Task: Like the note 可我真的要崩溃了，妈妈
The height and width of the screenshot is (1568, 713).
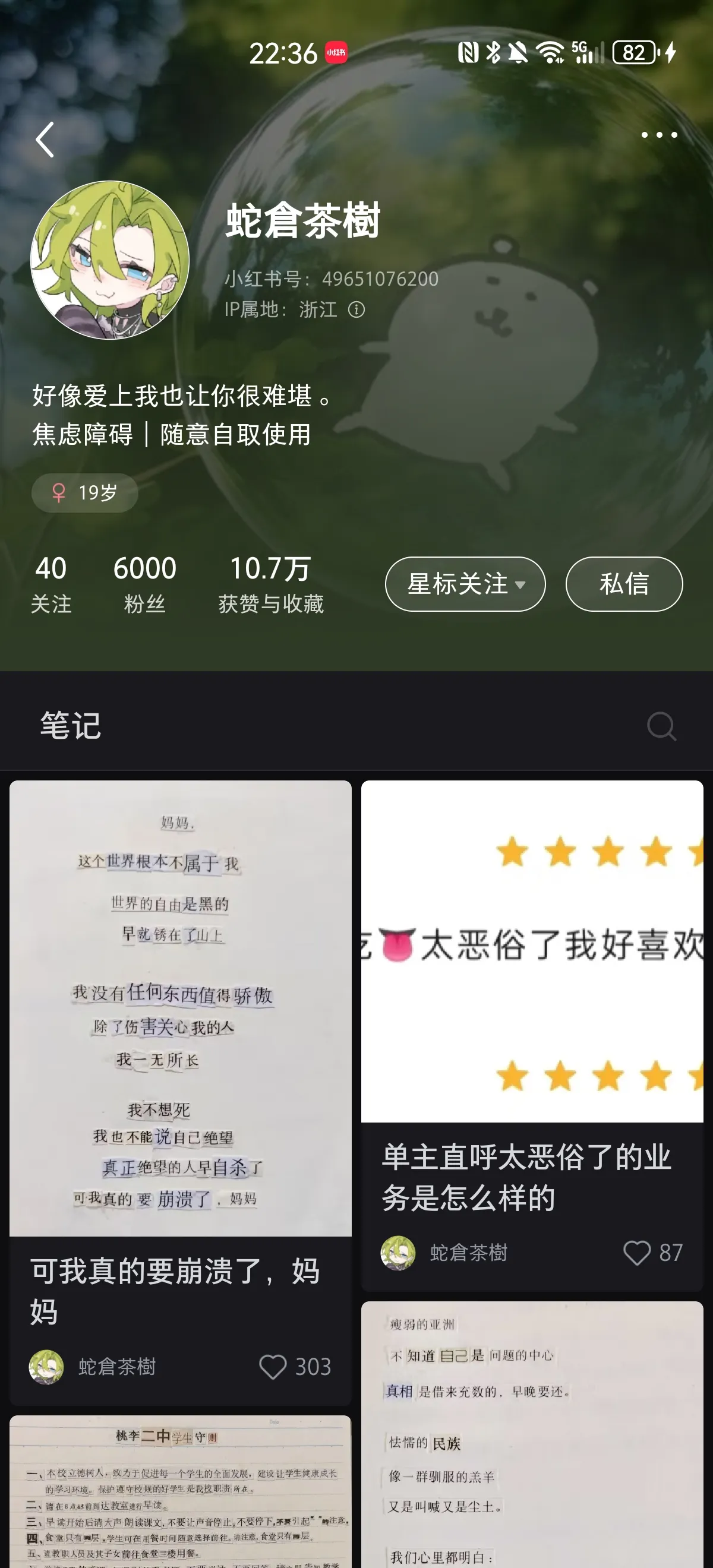Action: pyautogui.click(x=273, y=1367)
